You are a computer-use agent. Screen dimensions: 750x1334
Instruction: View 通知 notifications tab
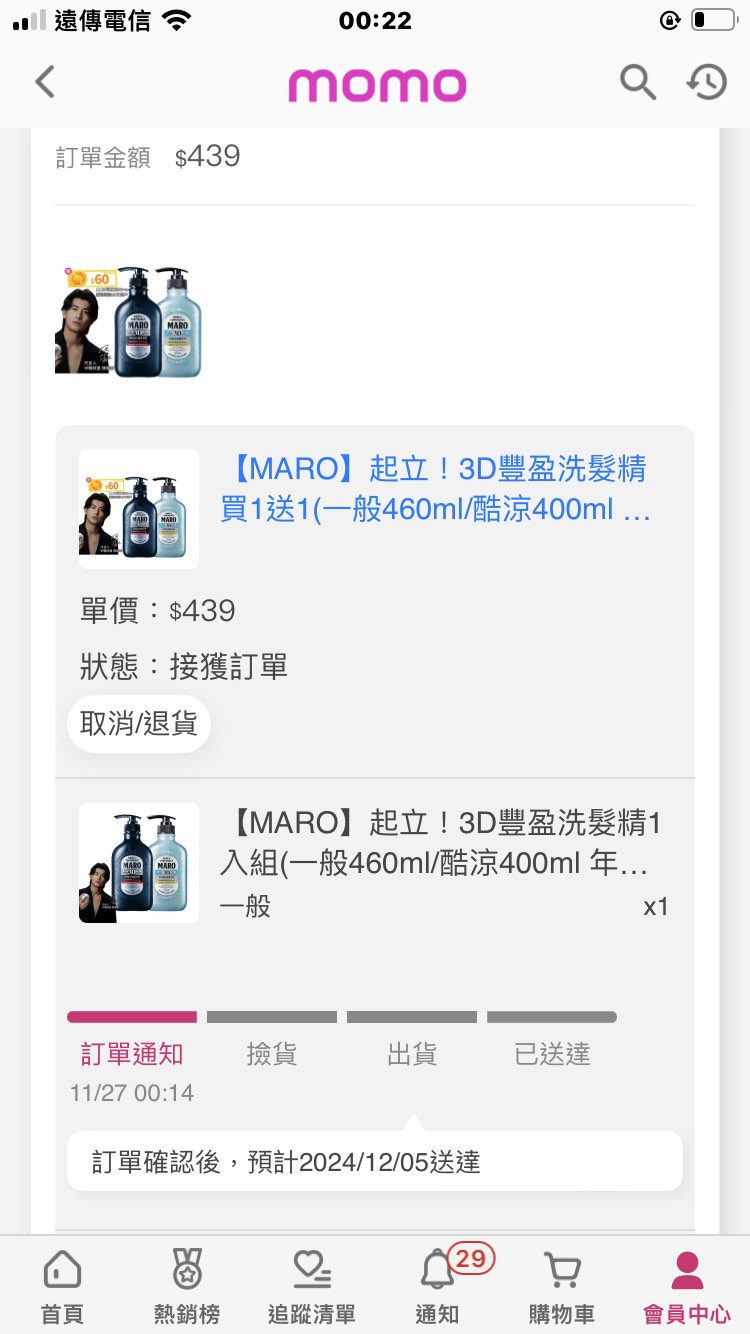437,1286
